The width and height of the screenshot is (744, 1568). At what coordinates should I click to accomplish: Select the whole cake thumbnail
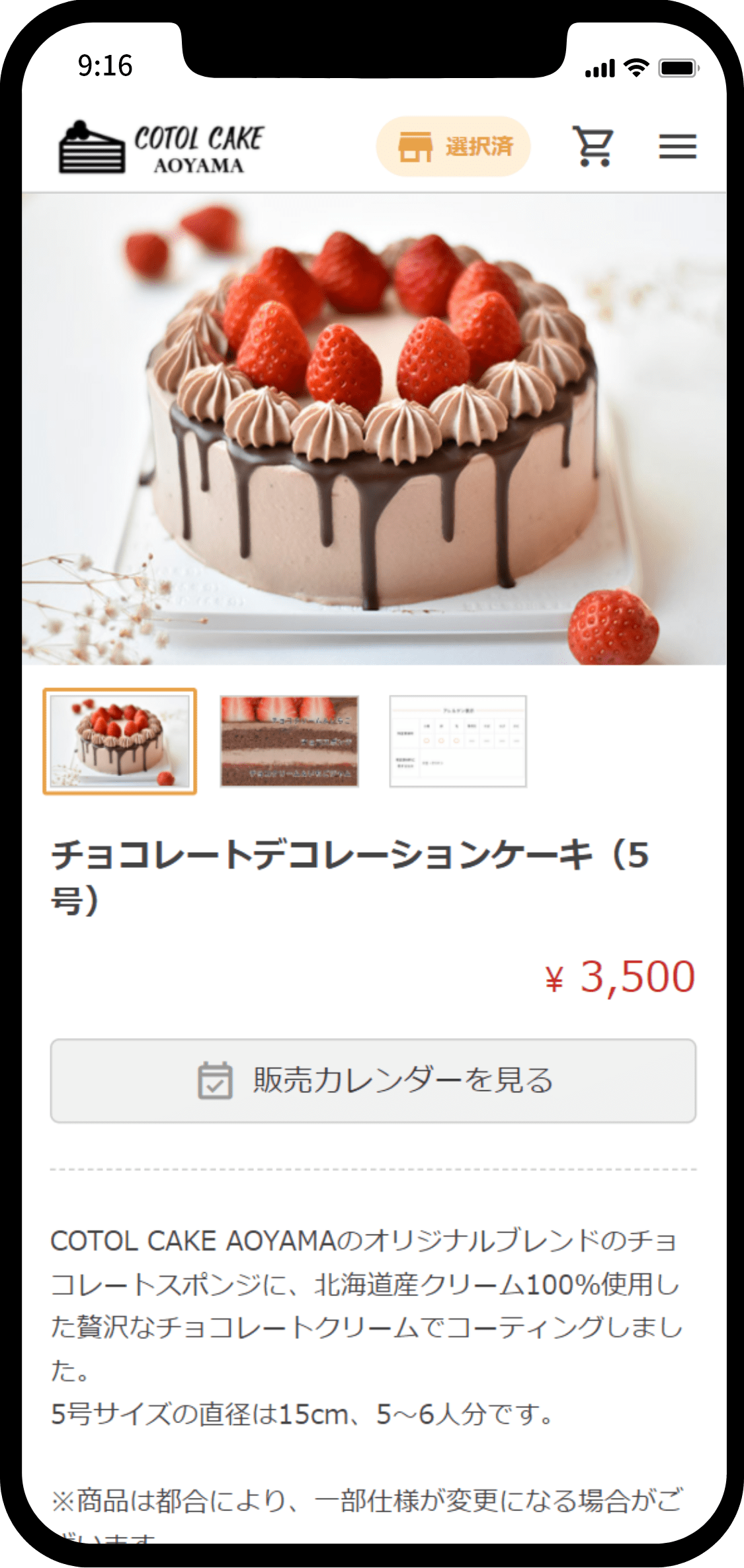point(120,741)
